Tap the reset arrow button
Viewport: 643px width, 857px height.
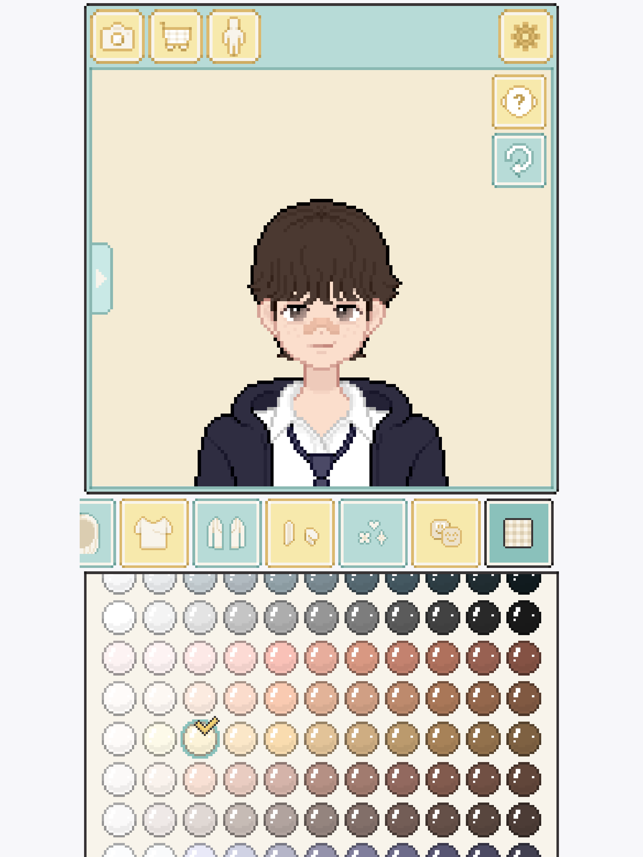pos(519,160)
